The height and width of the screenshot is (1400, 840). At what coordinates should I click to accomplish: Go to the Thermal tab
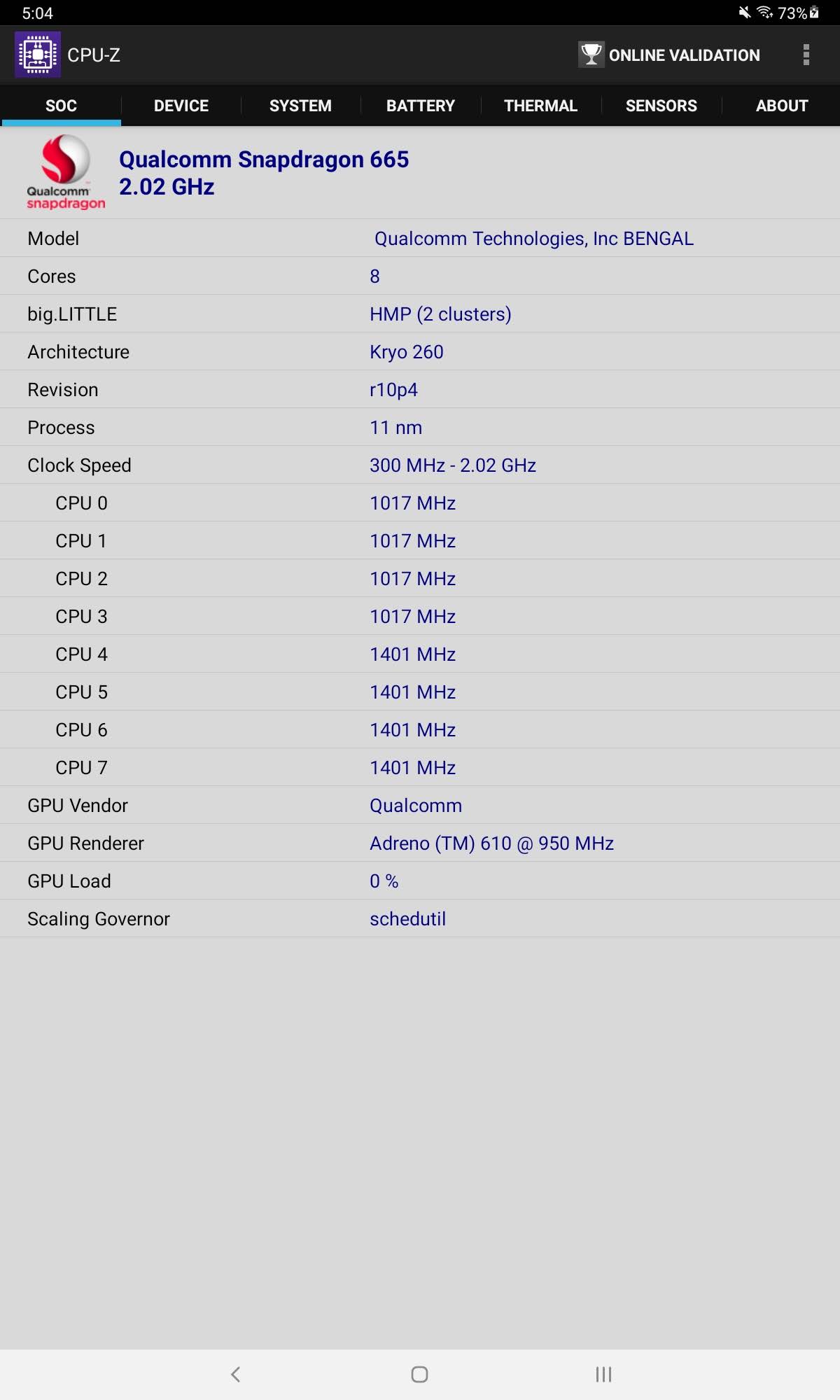(540, 106)
